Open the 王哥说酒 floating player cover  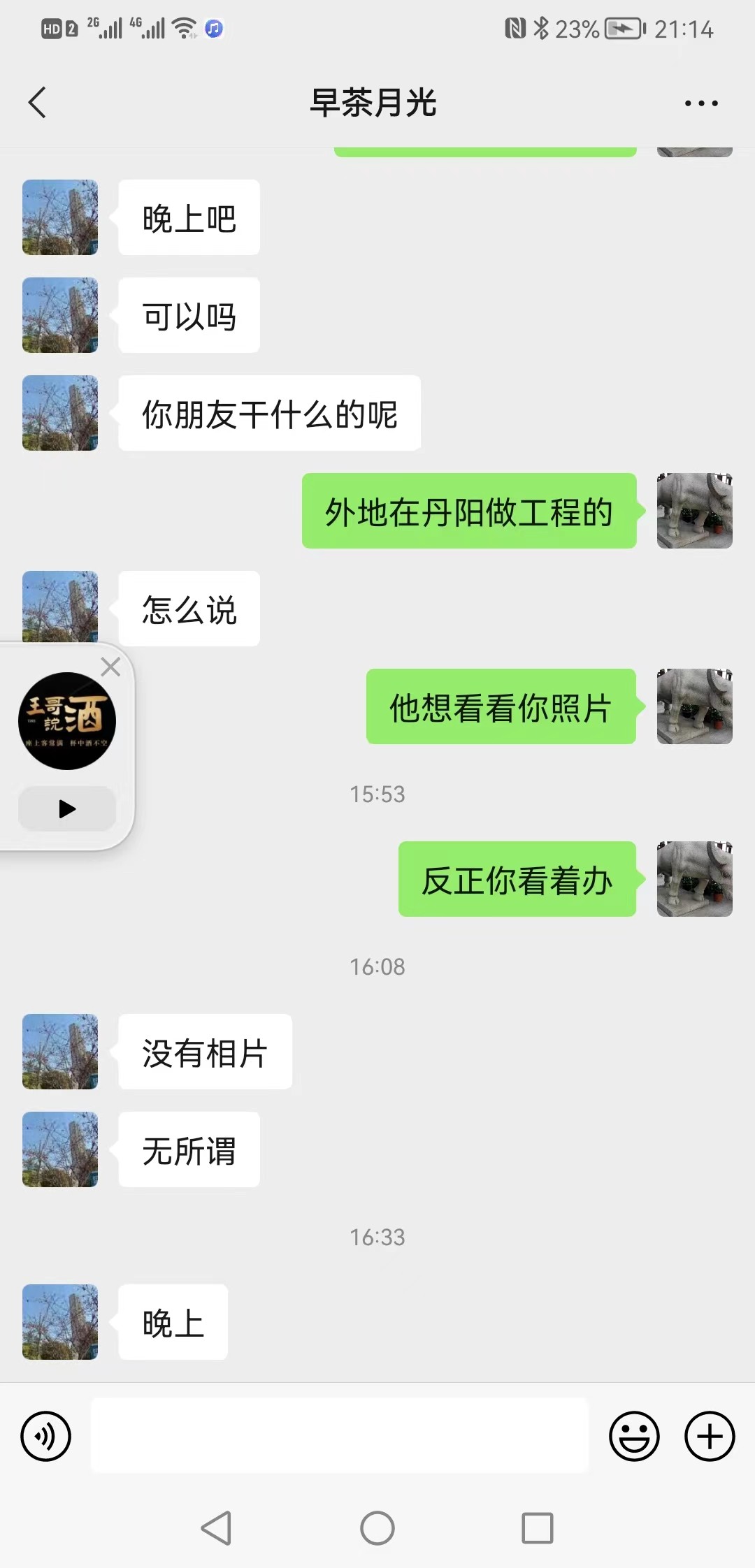pos(67,721)
